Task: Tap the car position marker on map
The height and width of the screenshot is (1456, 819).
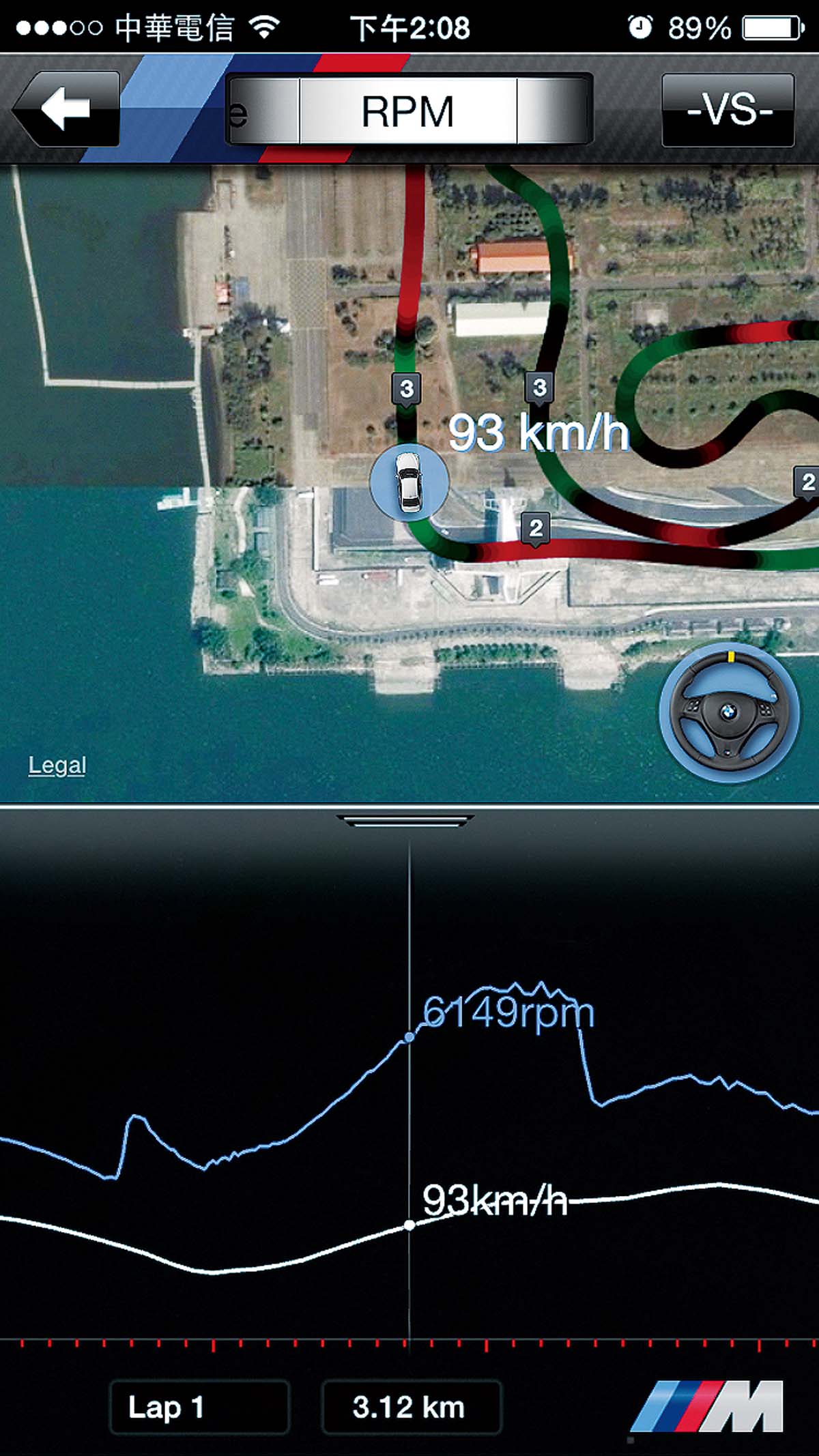Action: pyautogui.click(x=409, y=482)
